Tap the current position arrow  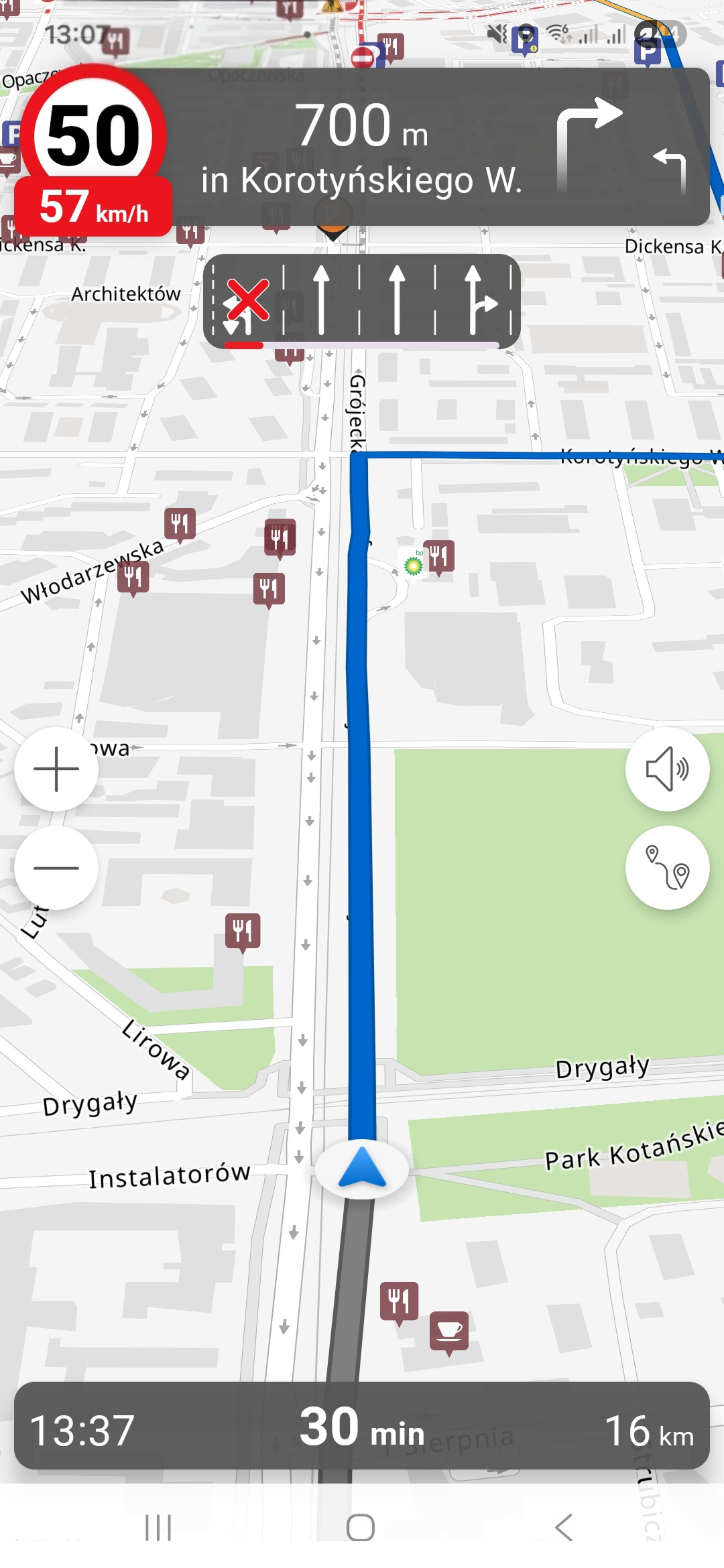click(362, 1169)
